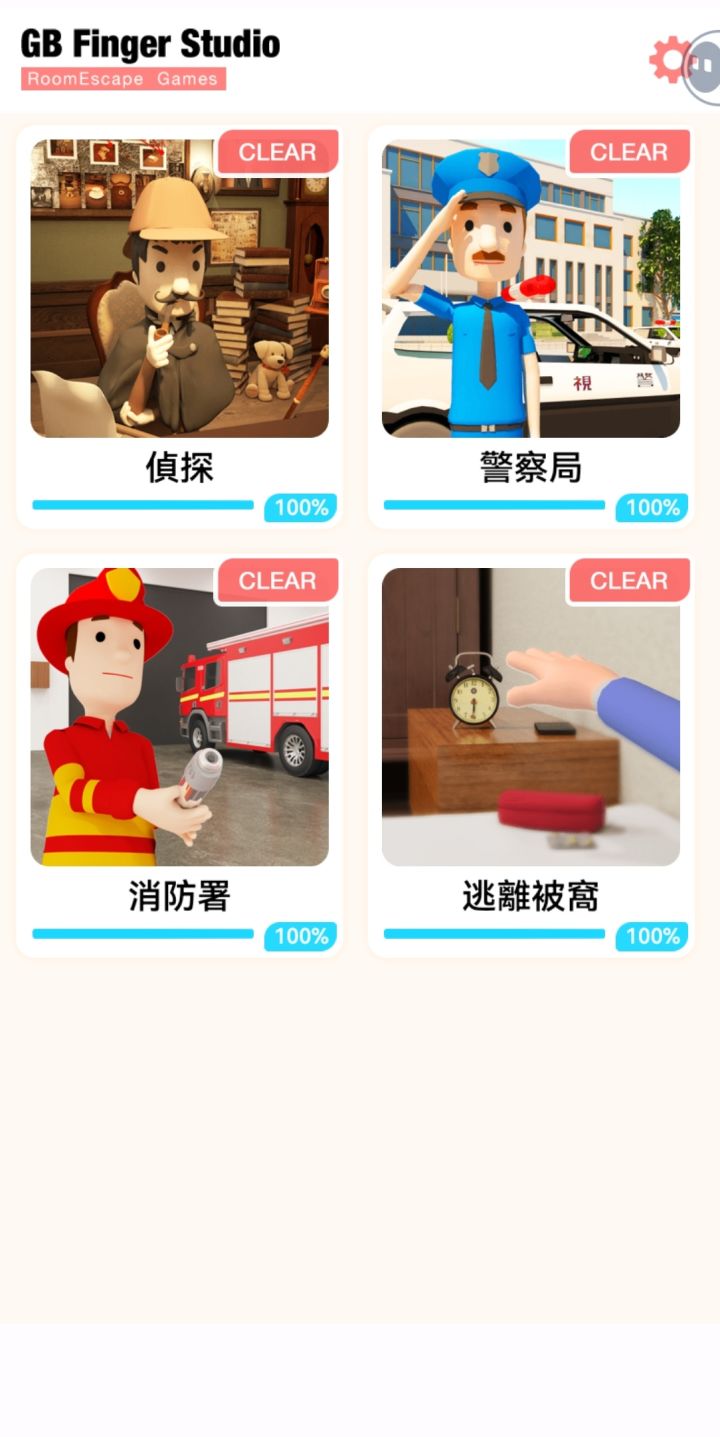Image resolution: width=720 pixels, height=1437 pixels.
Task: Tap the 100% label on the fire station card
Action: (300, 936)
